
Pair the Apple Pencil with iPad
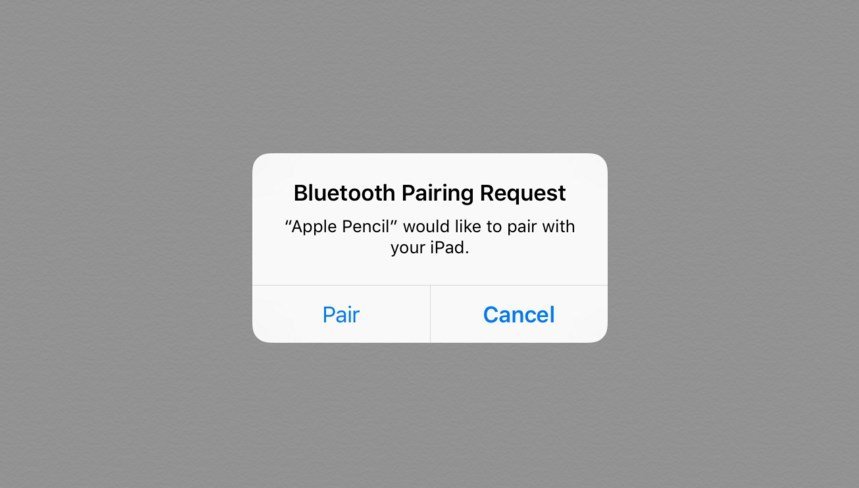[x=341, y=315]
